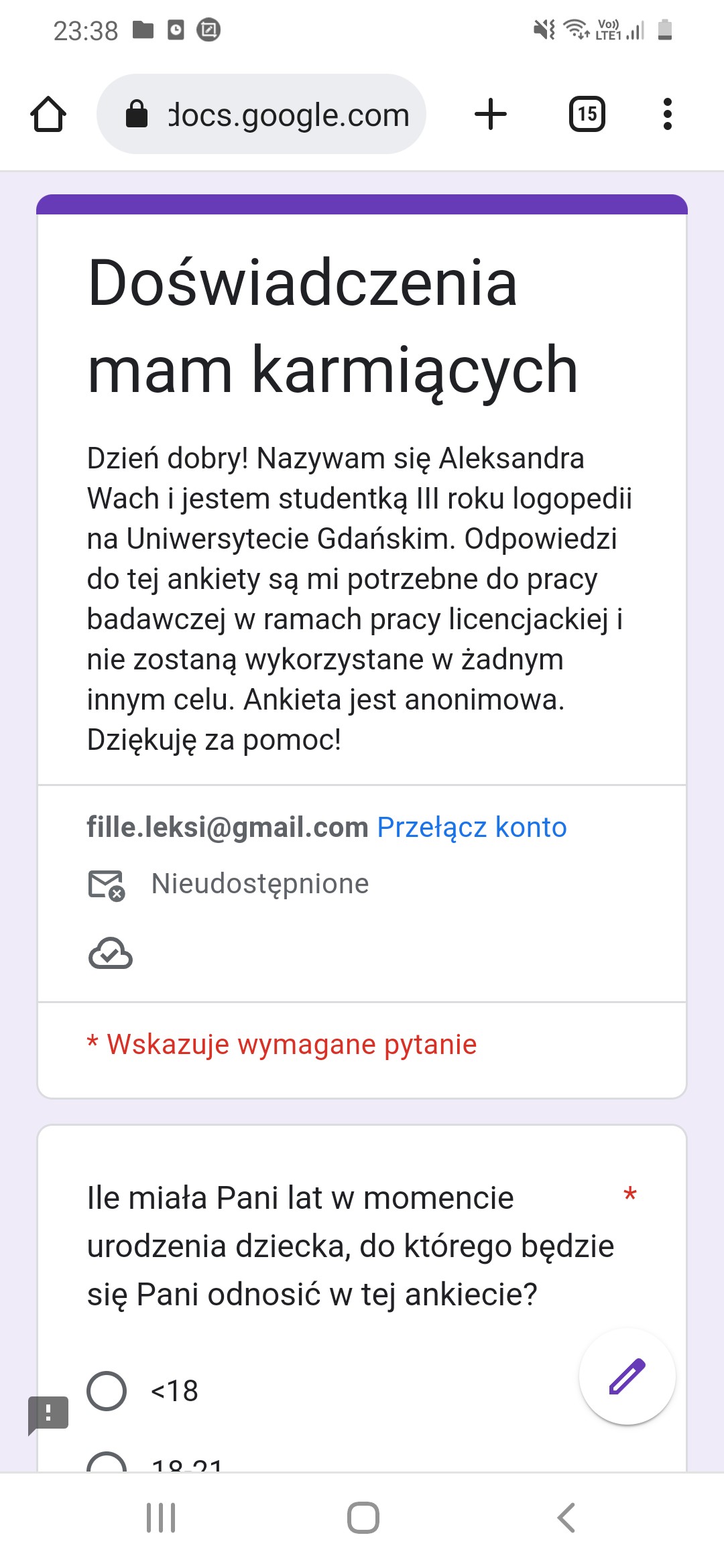
Task: Open the feedback report icon
Action: click(x=48, y=1414)
